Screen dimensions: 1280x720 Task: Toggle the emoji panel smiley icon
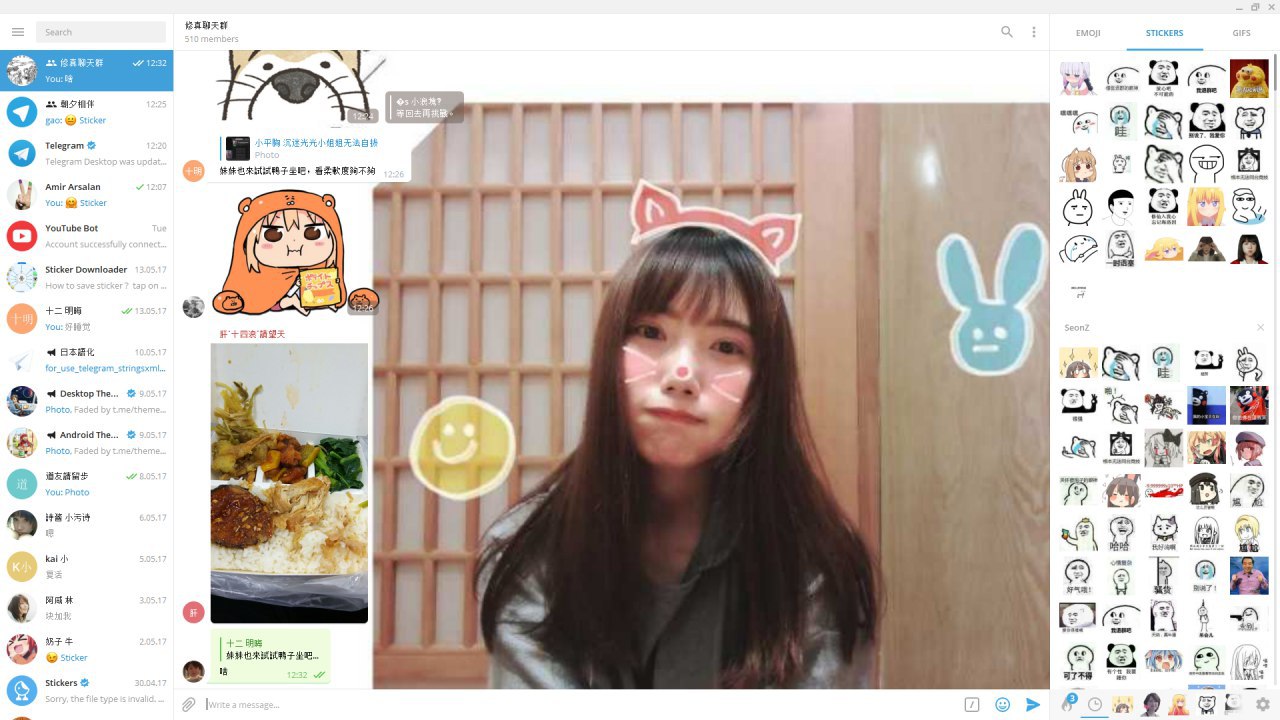point(1002,705)
